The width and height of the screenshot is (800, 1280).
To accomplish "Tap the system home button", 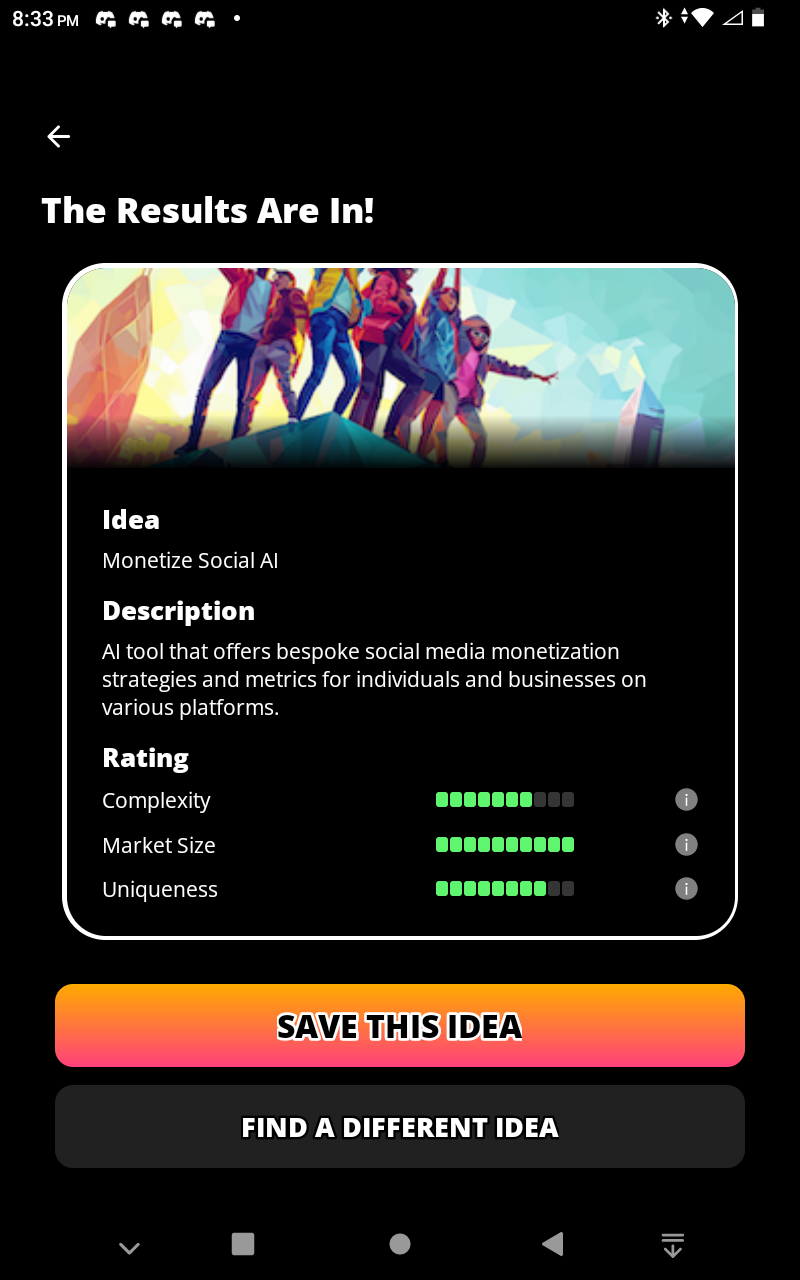I will pyautogui.click(x=400, y=1244).
